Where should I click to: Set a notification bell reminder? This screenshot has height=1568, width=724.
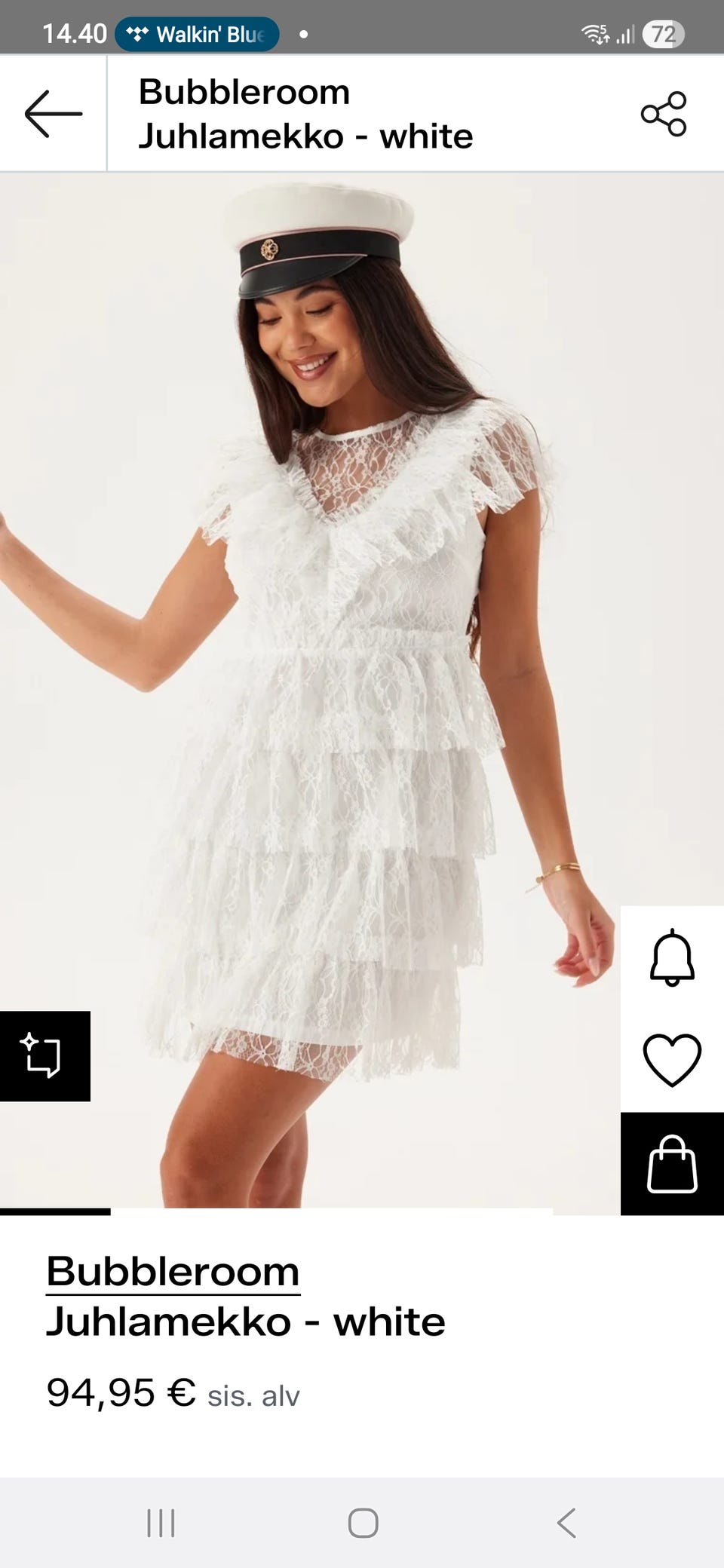671,957
